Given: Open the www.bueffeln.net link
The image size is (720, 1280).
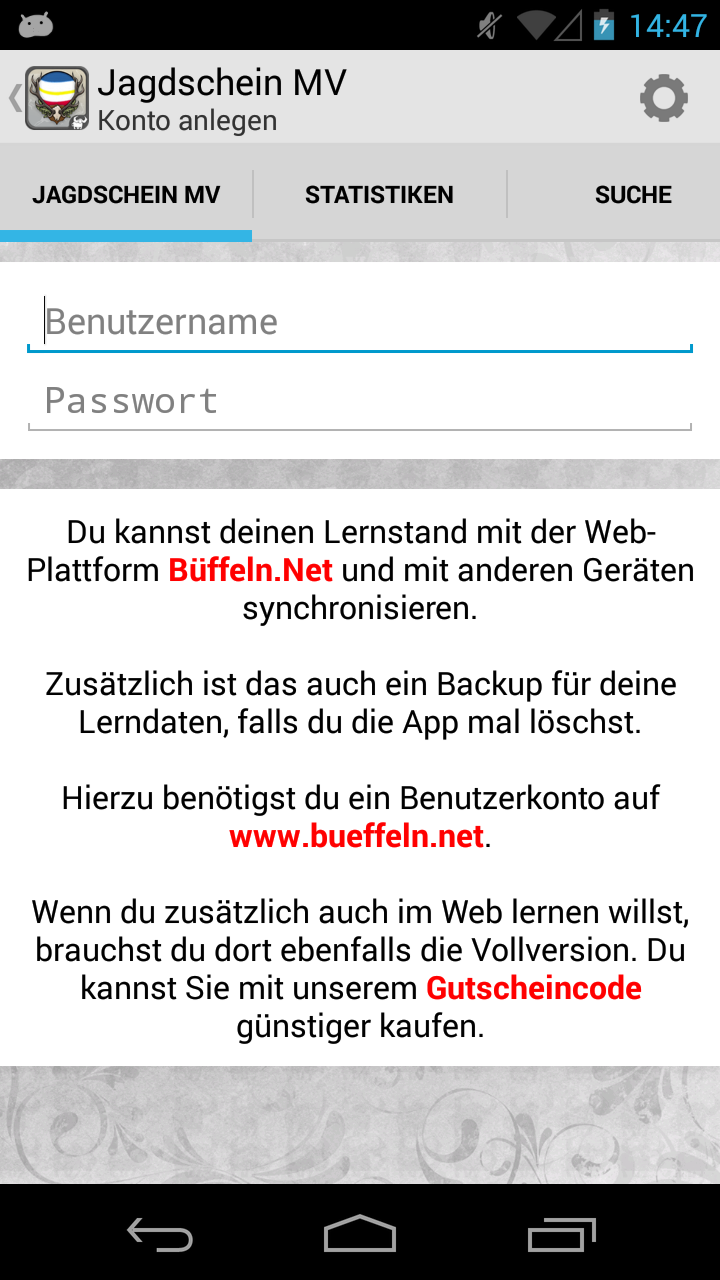Looking at the screenshot, I should coord(356,836).
